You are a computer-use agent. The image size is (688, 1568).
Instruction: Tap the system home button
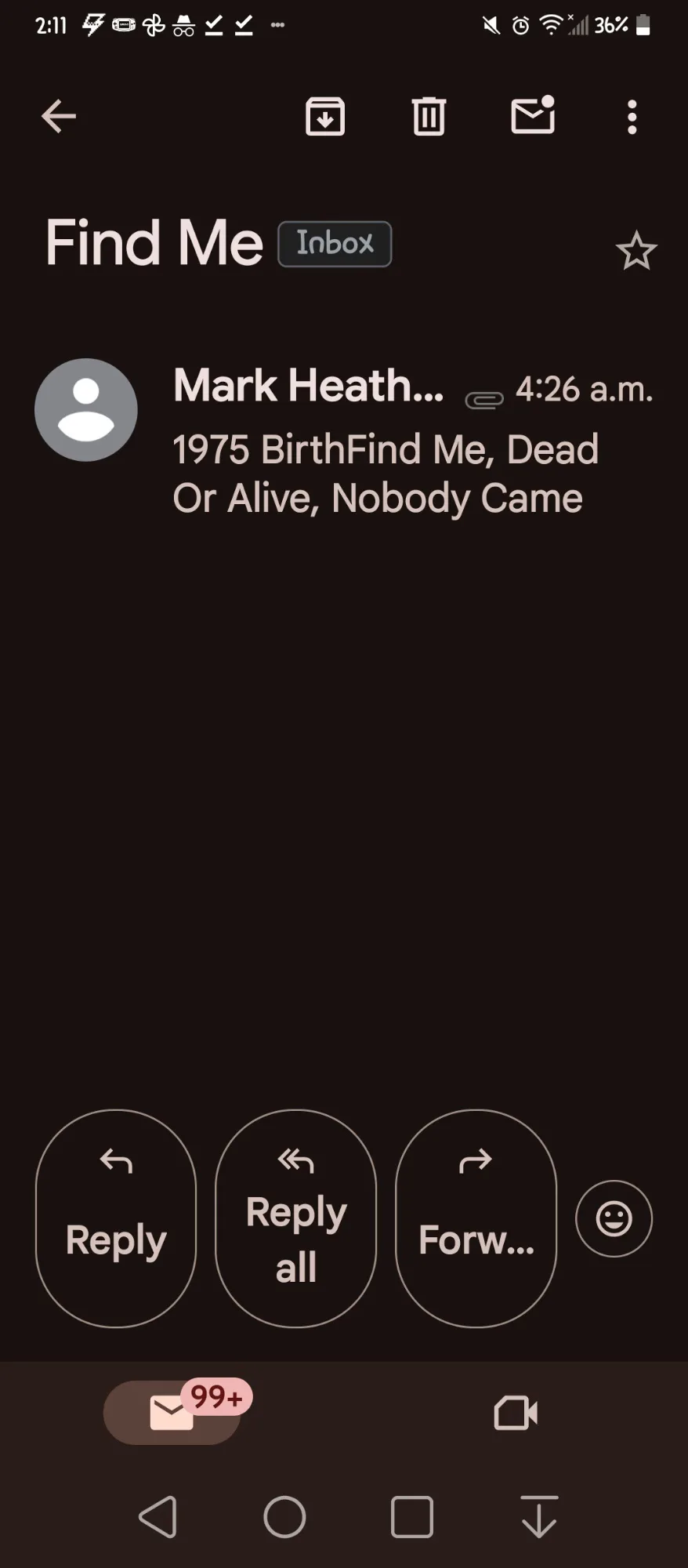click(284, 1517)
